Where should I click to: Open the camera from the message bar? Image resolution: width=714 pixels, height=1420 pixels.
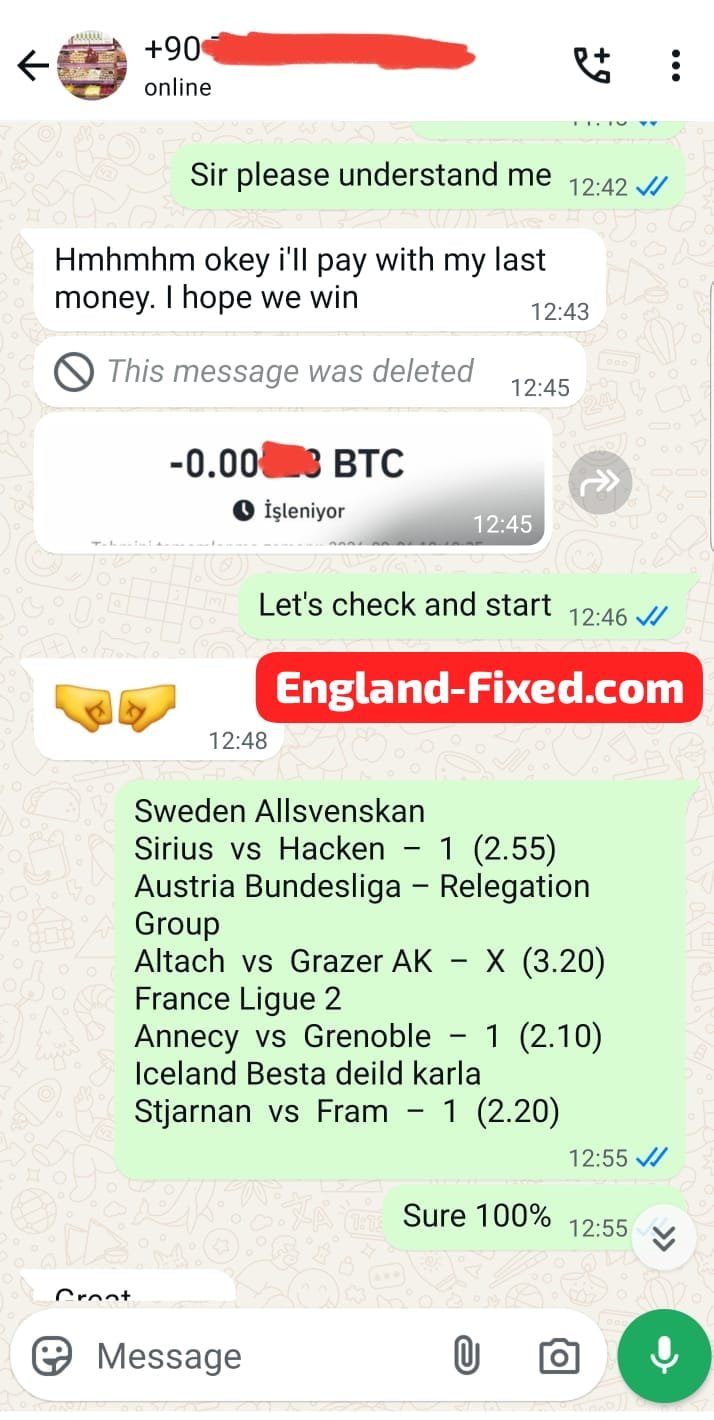click(559, 1356)
